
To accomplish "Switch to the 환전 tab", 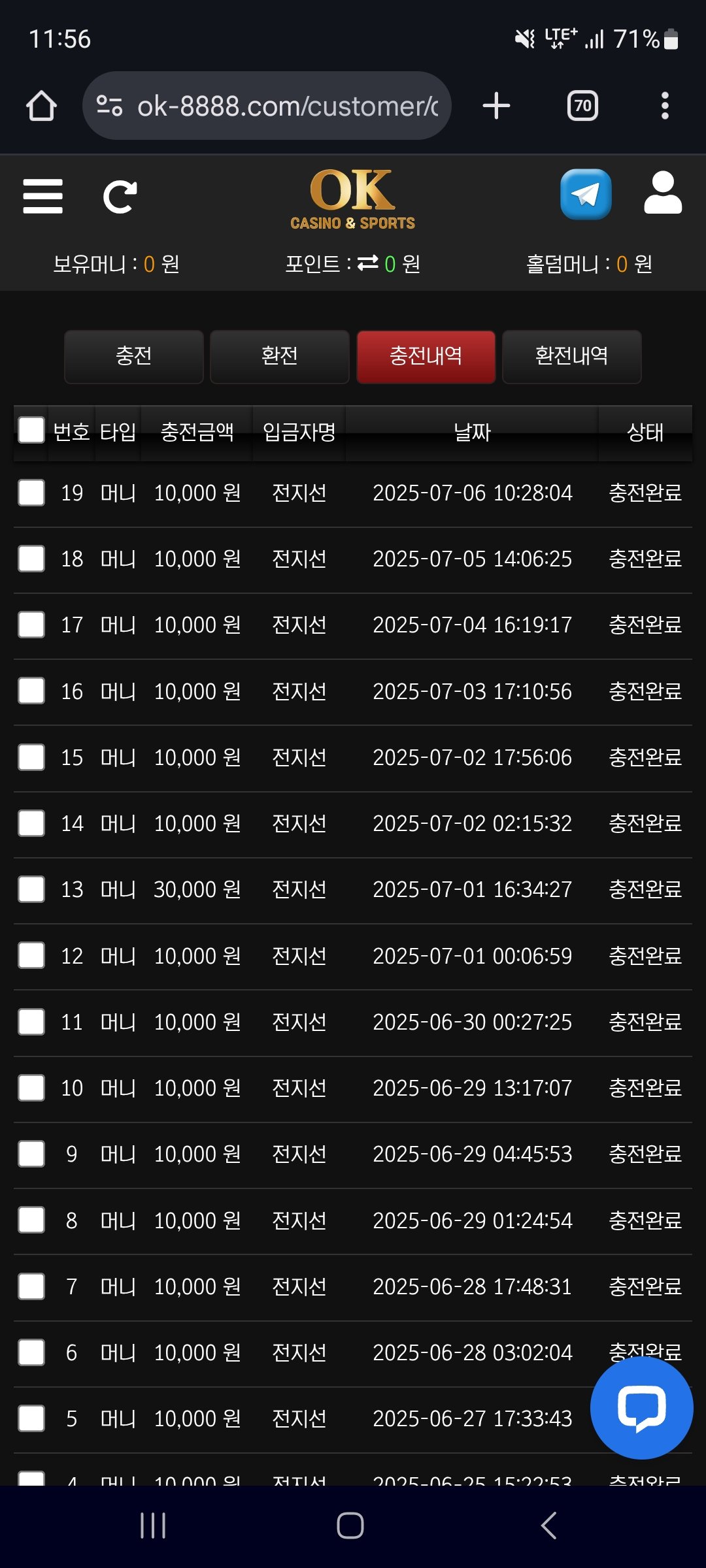I will [x=279, y=356].
